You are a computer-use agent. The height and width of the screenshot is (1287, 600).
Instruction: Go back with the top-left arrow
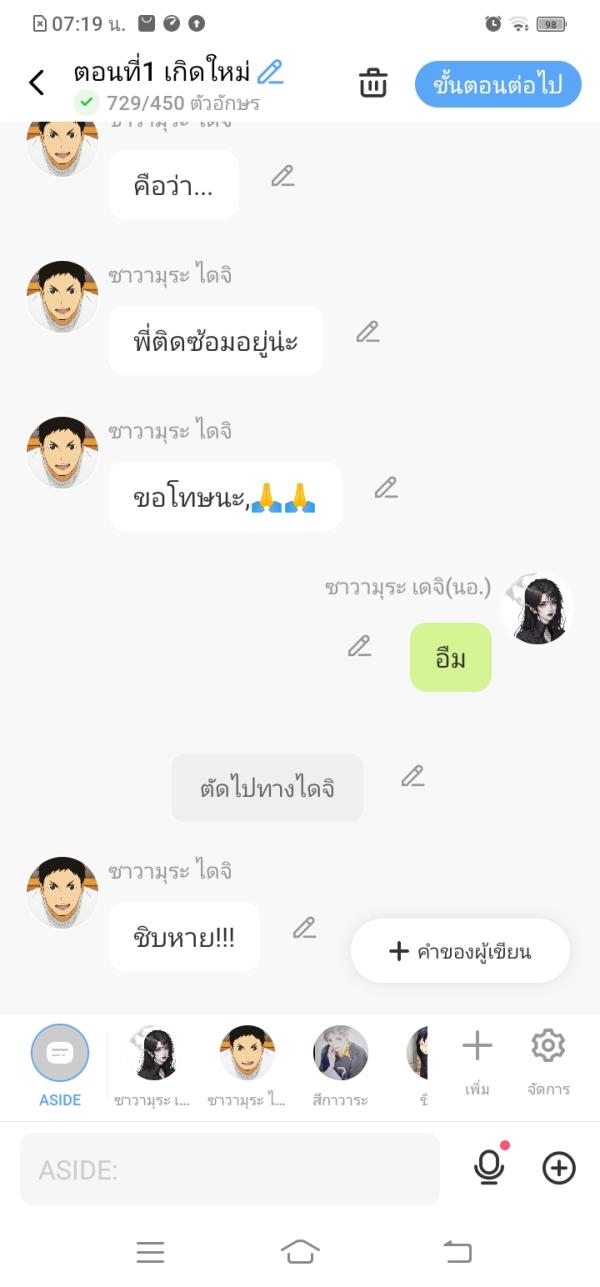[37, 83]
